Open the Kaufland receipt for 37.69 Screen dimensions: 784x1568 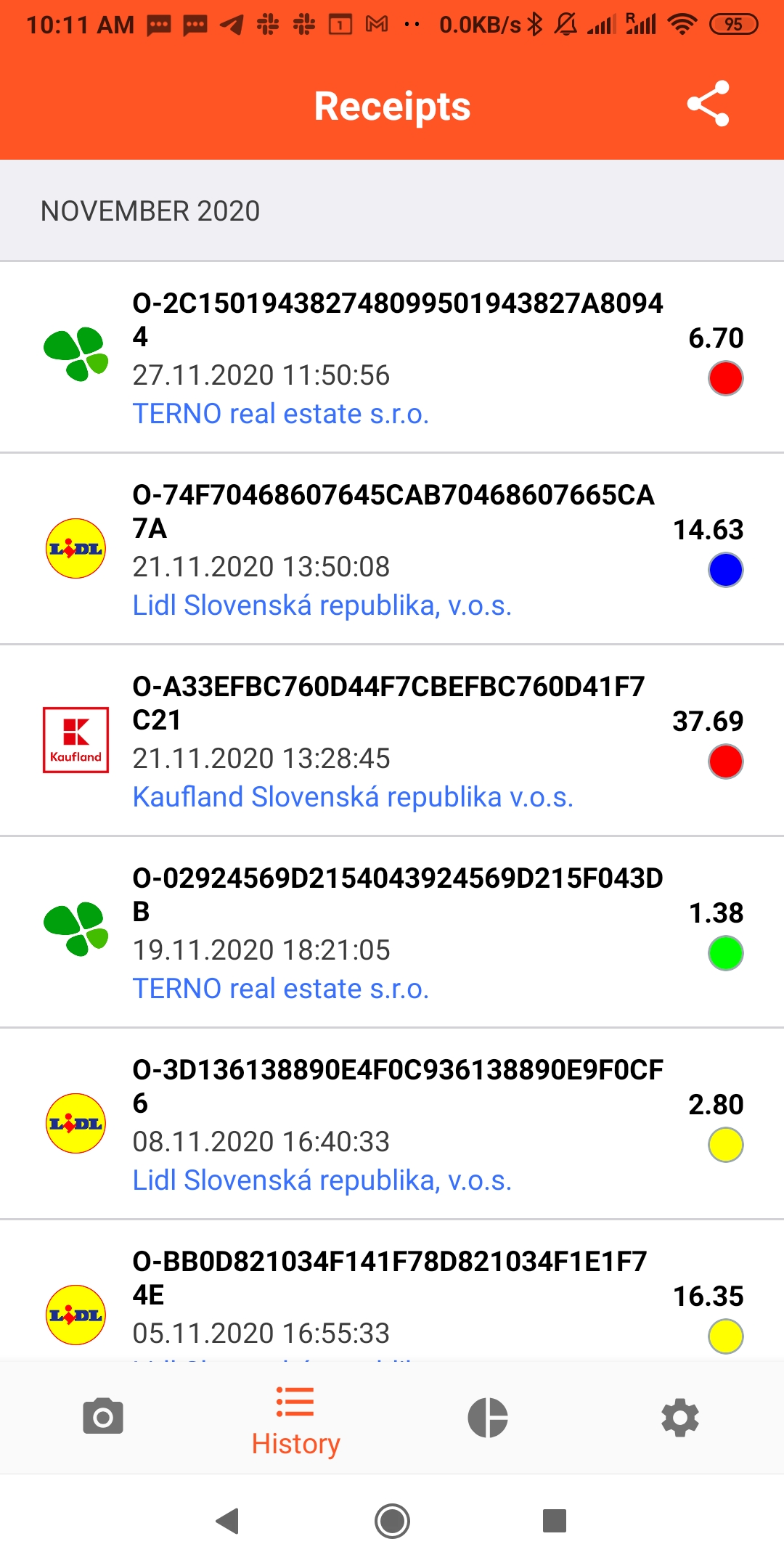coord(392,741)
